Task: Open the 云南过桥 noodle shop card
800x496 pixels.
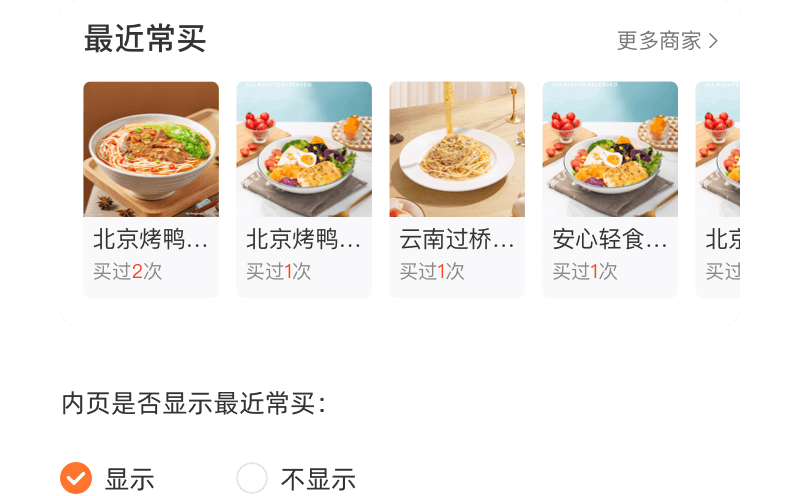Action: 457,188
